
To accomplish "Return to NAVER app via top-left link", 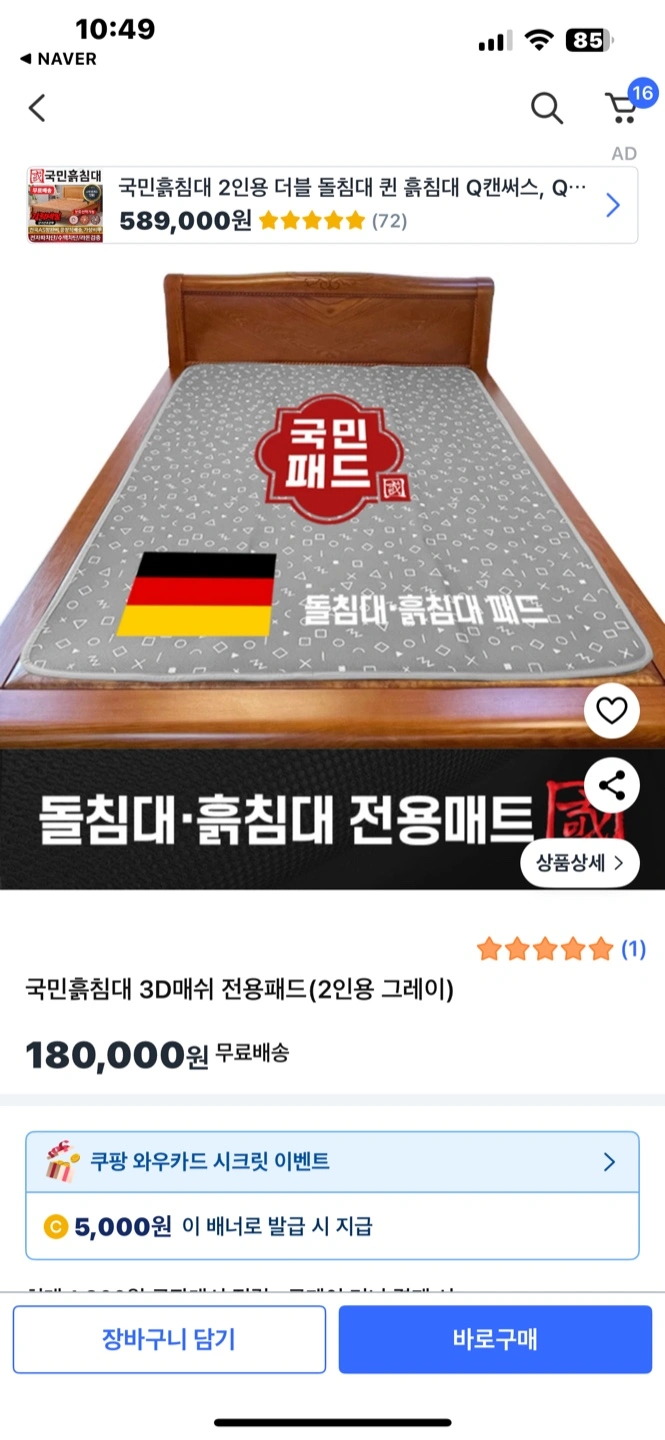I will 58,59.
